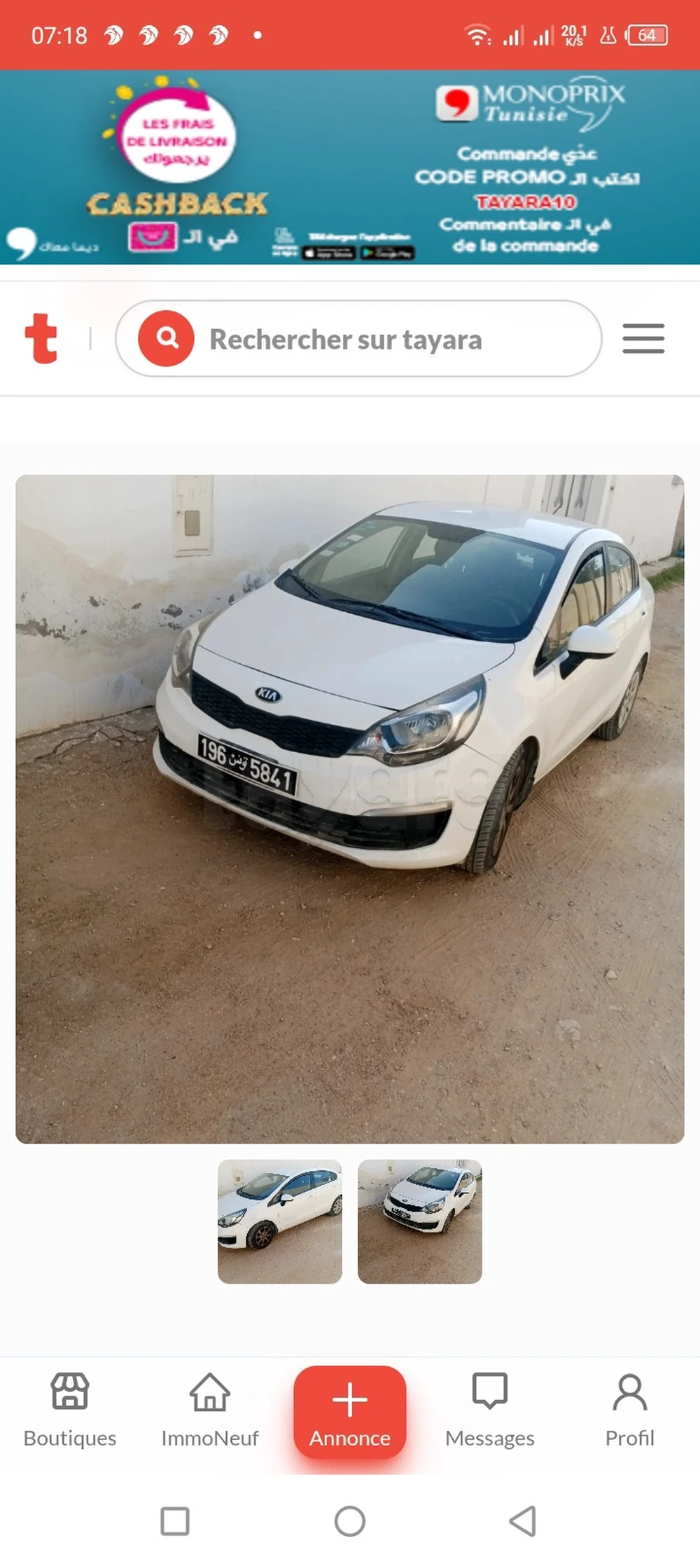Tap the red search magnifier icon
Image resolution: width=700 pixels, height=1568 pixels.
167,339
